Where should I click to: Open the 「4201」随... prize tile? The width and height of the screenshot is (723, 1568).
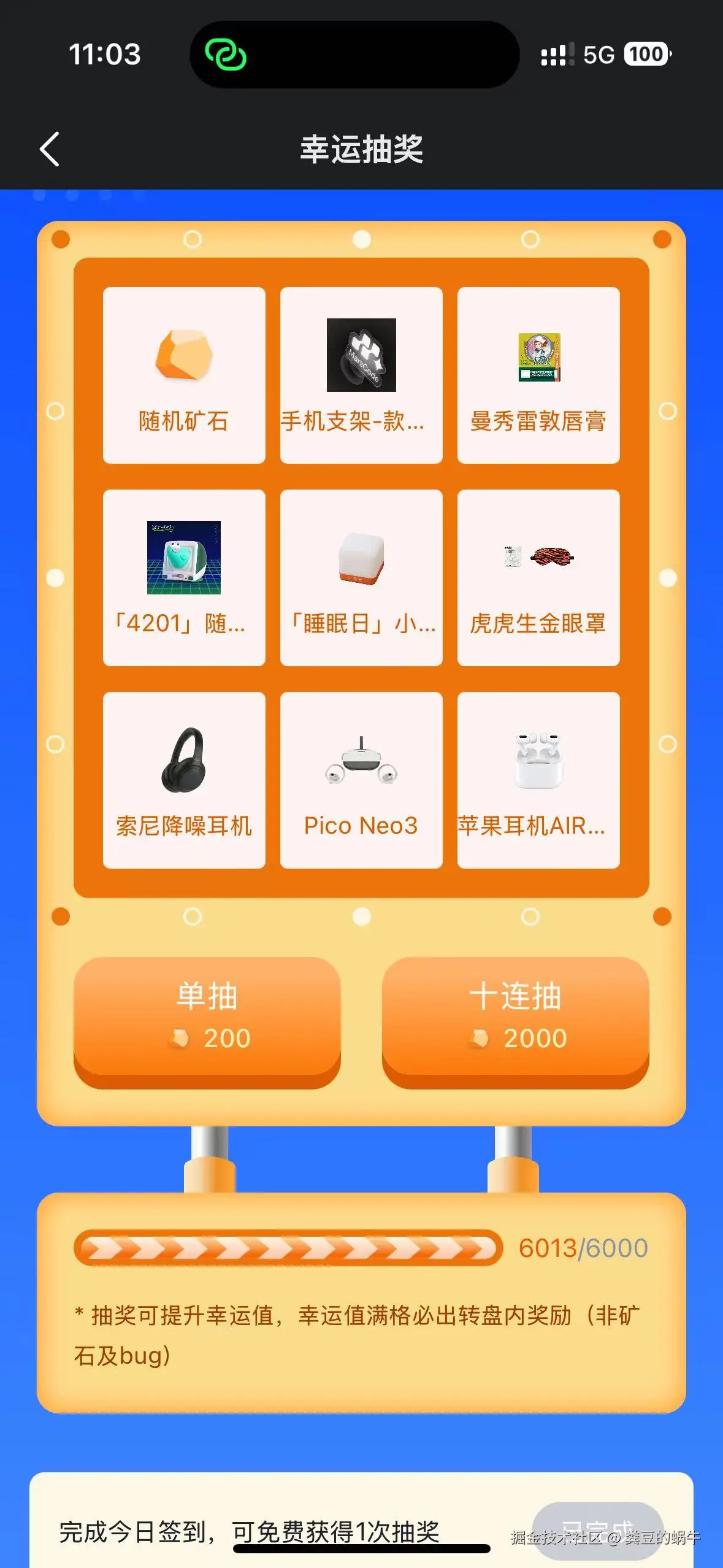pos(185,577)
